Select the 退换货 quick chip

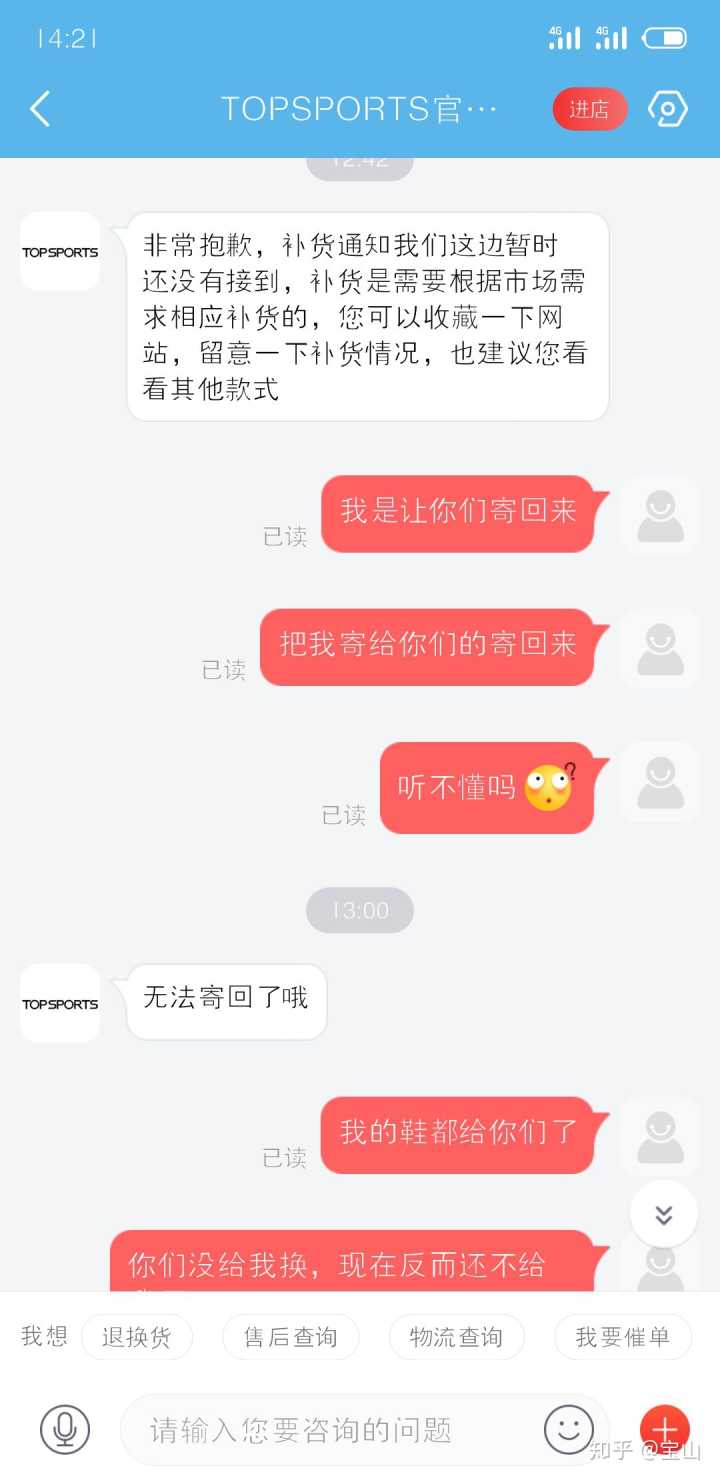136,1337
